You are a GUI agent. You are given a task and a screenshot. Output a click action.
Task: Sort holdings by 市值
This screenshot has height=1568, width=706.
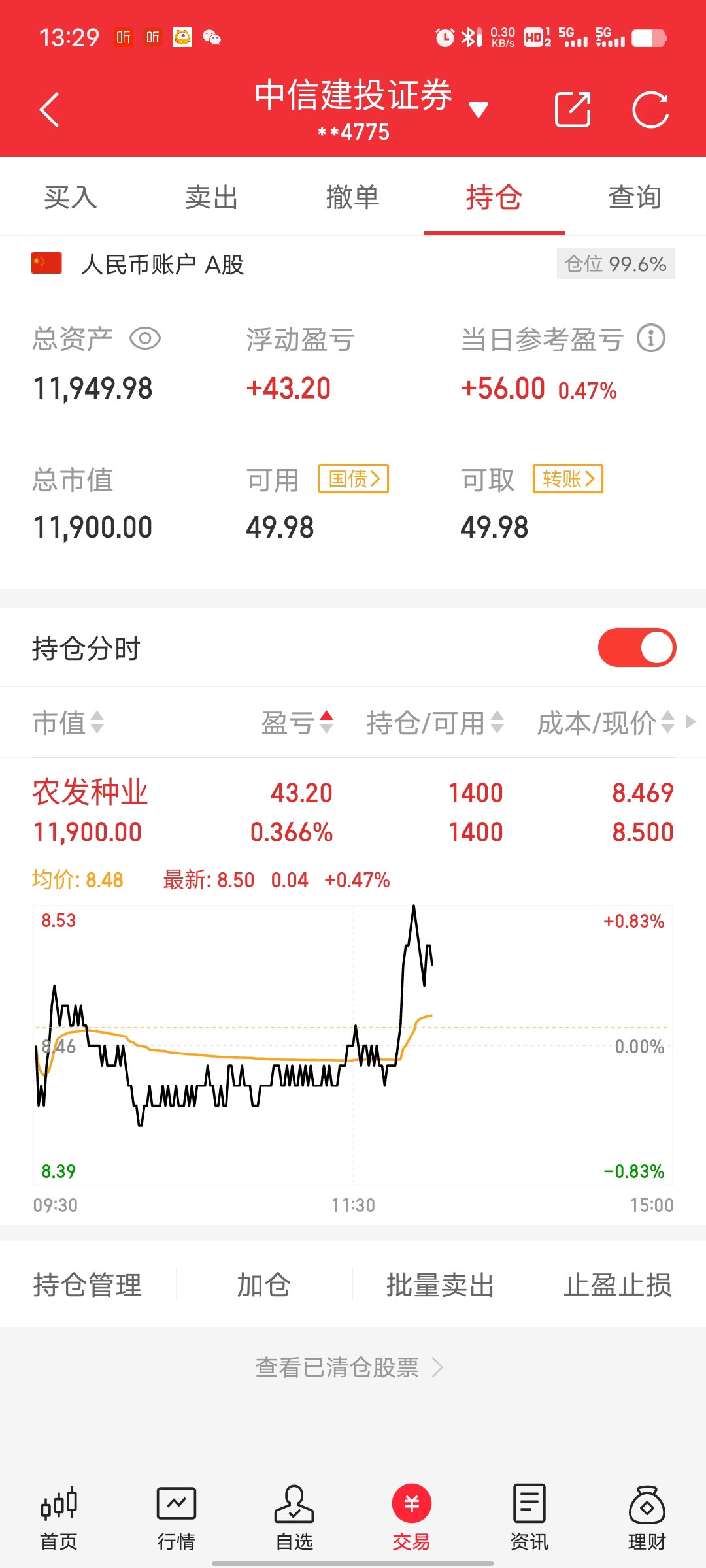click(x=68, y=723)
